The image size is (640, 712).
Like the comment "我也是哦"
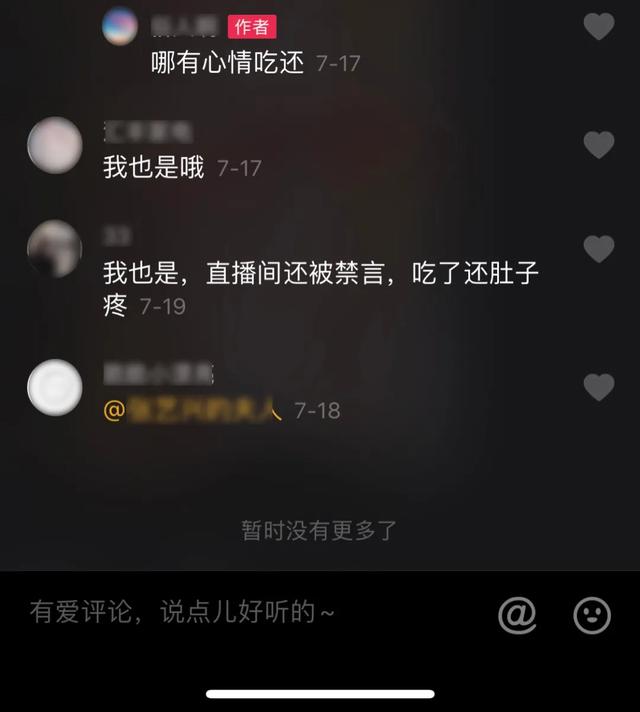coord(598,145)
